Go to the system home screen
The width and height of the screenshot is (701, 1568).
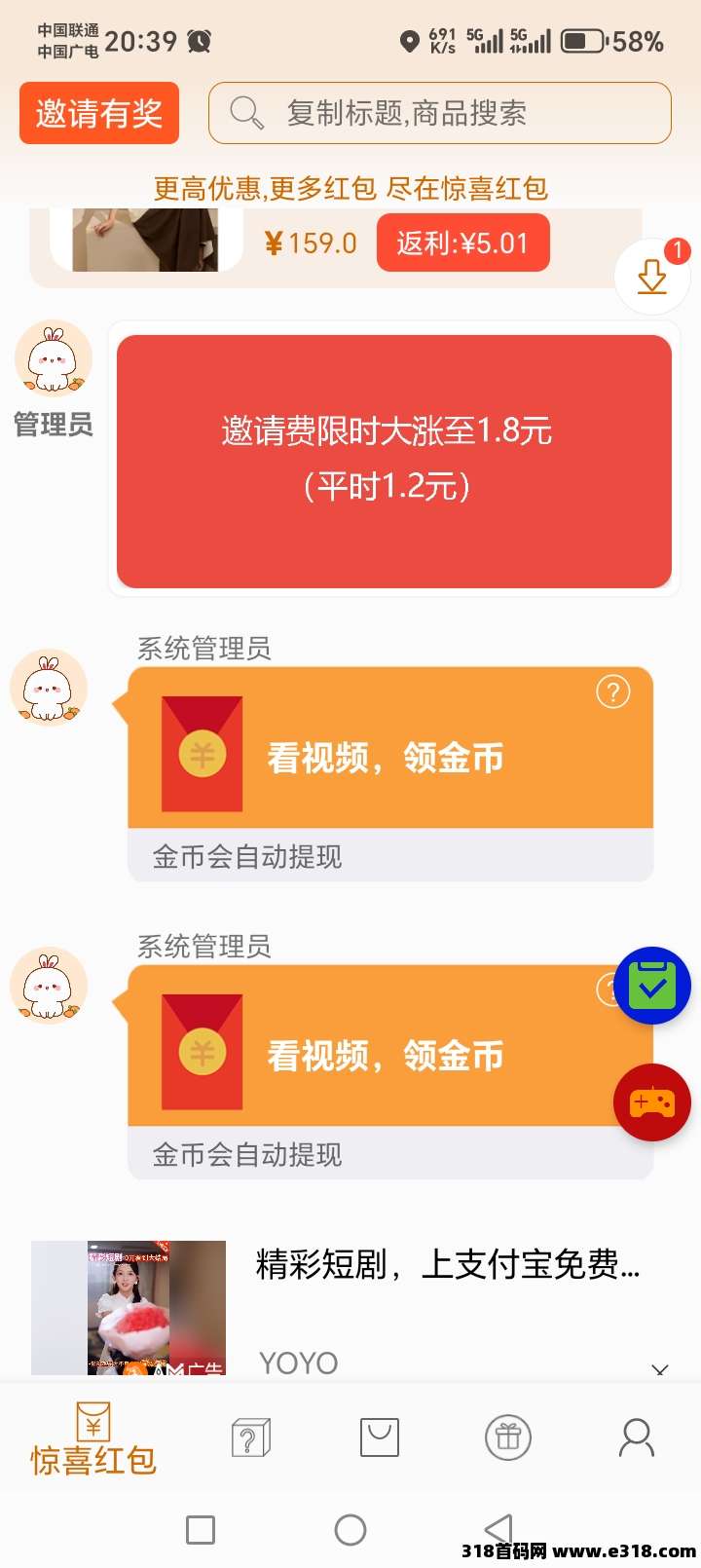coord(350,1530)
